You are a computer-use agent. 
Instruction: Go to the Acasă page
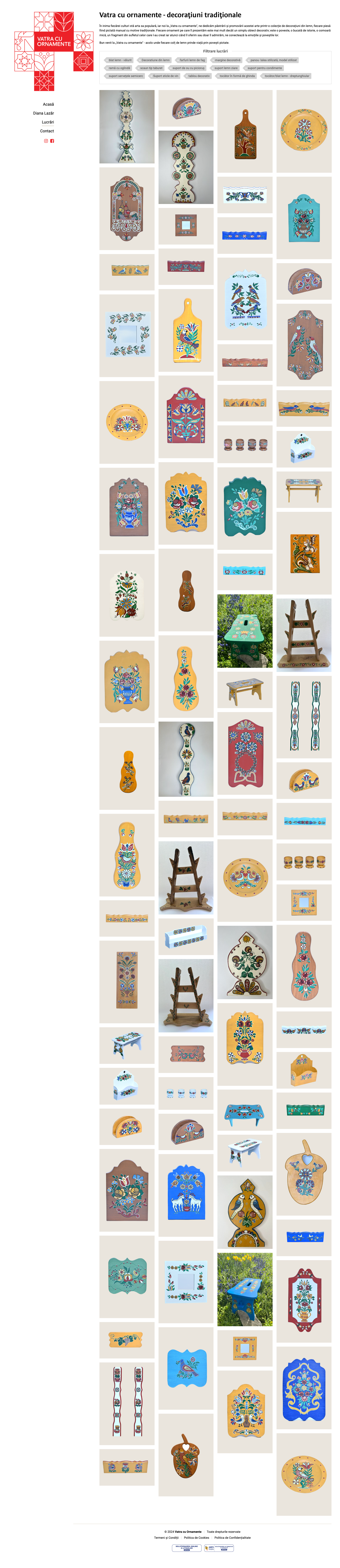[48, 104]
